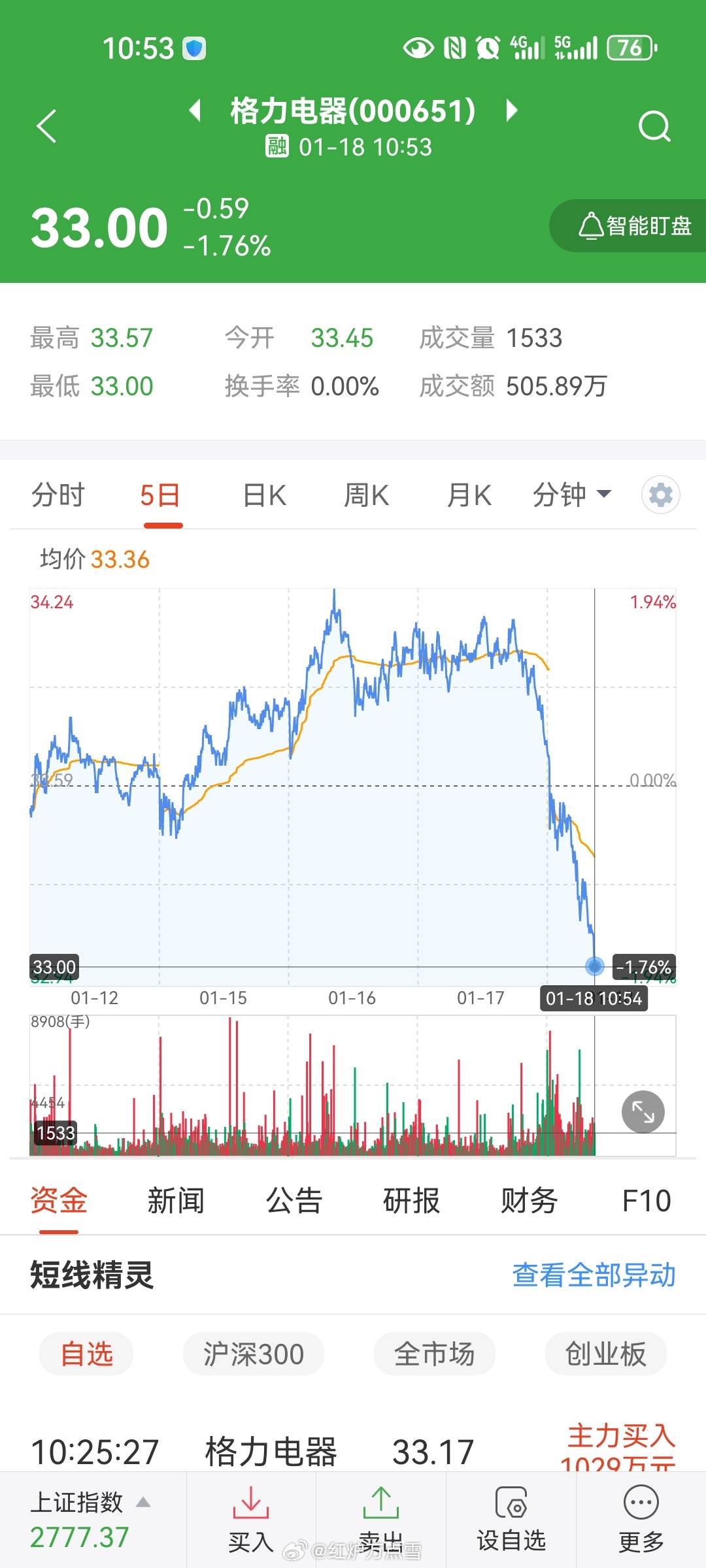Select the 月K chart tab
This screenshot has width=706, height=1568.
point(469,495)
